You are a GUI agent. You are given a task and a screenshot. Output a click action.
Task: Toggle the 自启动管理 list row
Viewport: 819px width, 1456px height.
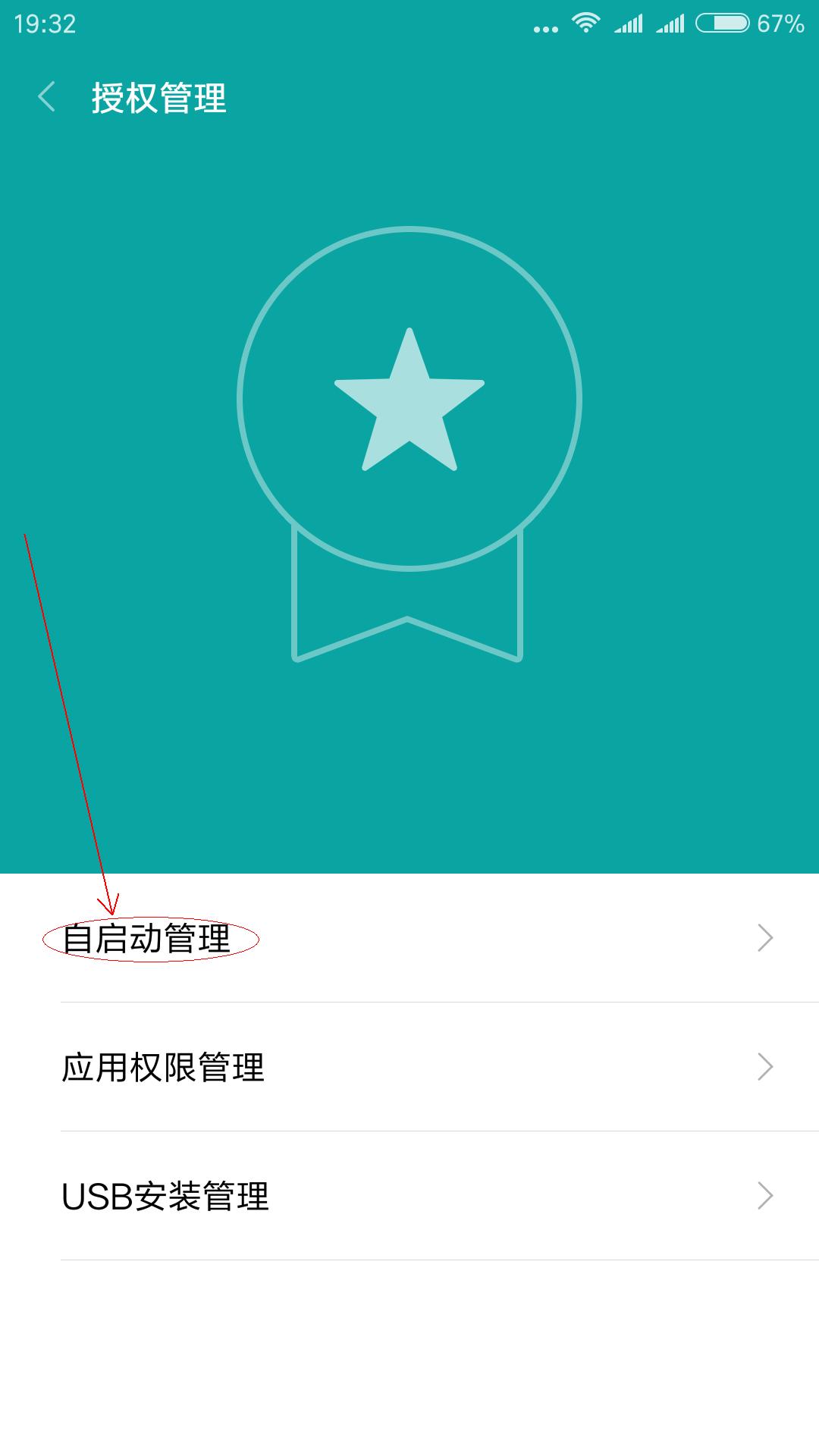[409, 939]
